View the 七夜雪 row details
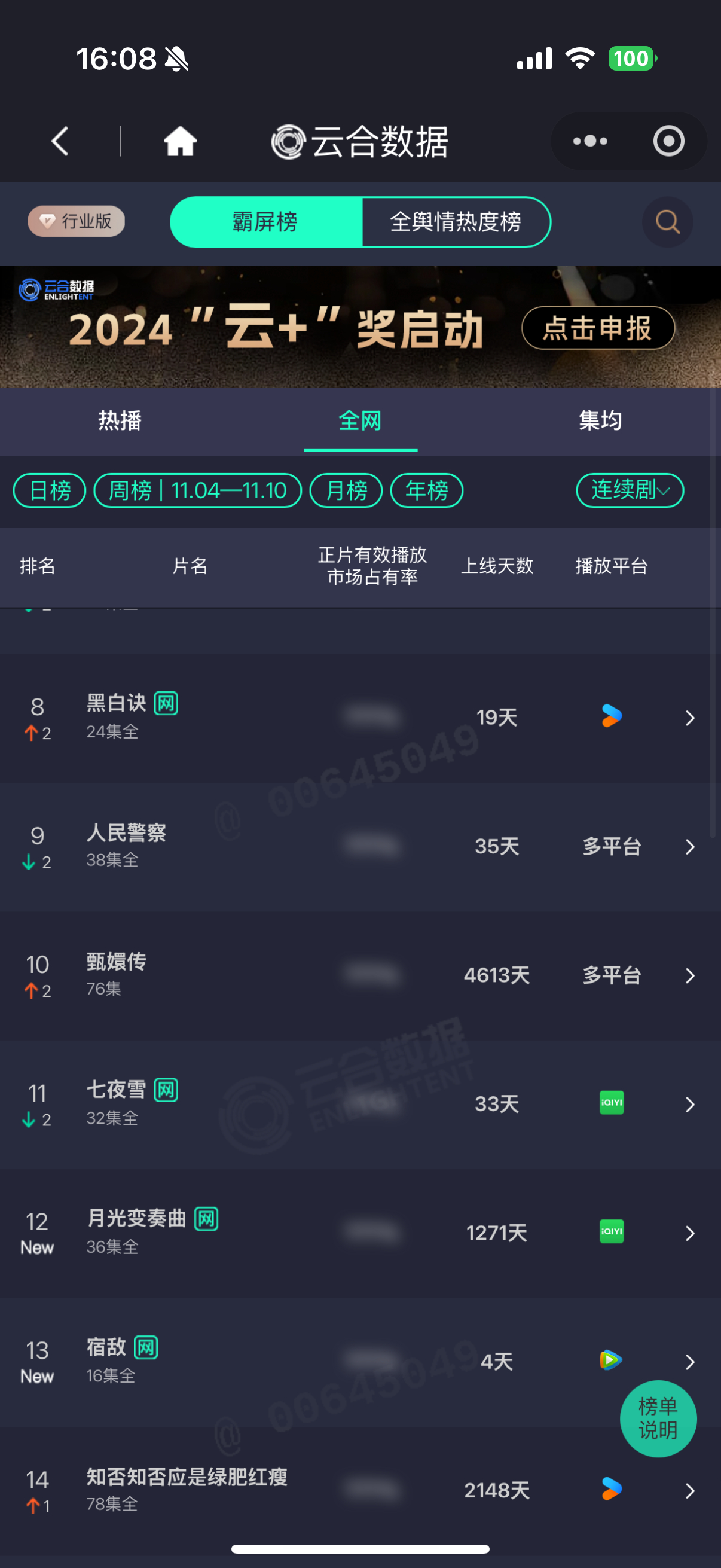The image size is (721, 1568). pyautogui.click(x=360, y=1104)
